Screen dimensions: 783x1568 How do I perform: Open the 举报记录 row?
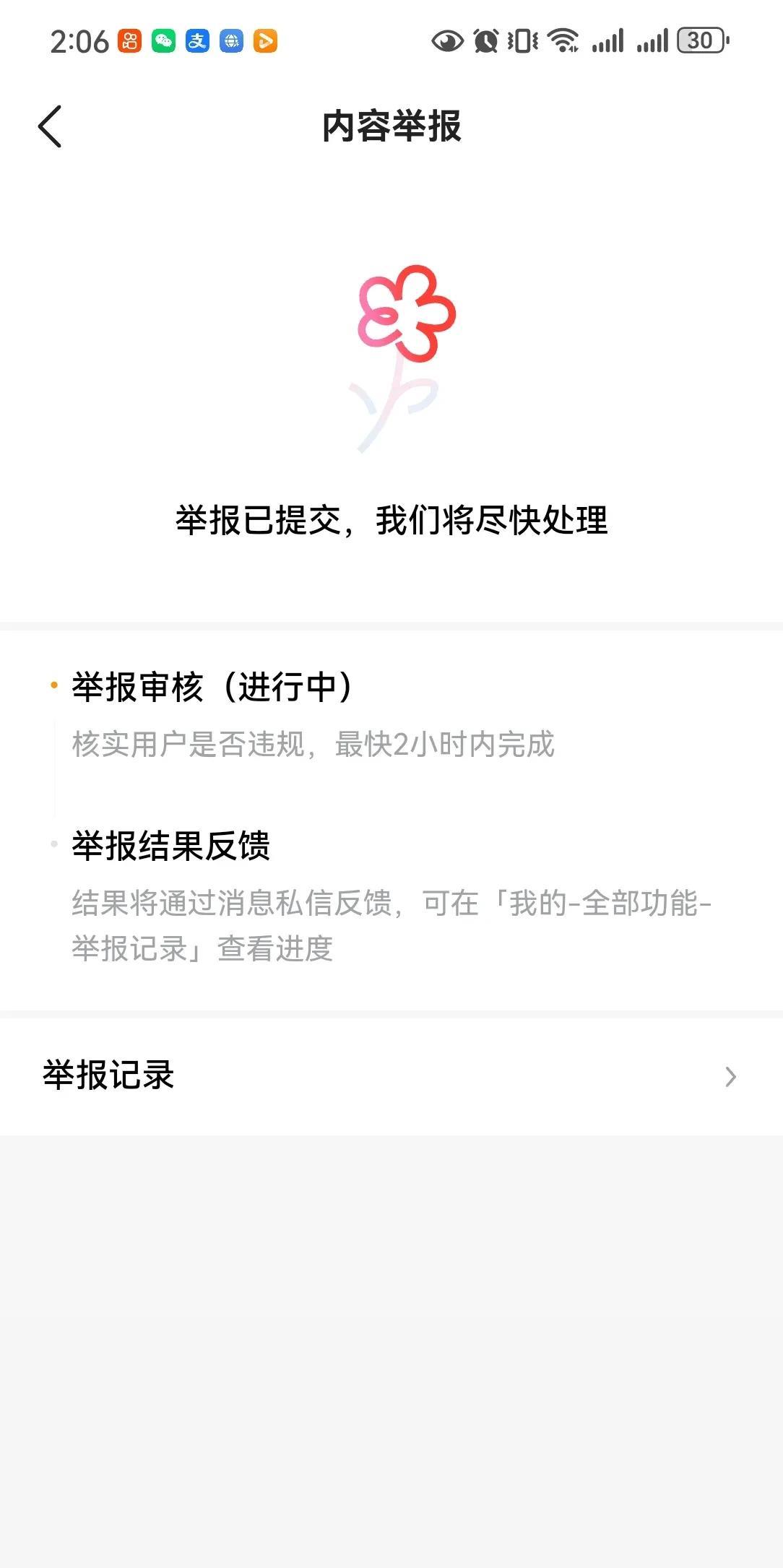390,1075
